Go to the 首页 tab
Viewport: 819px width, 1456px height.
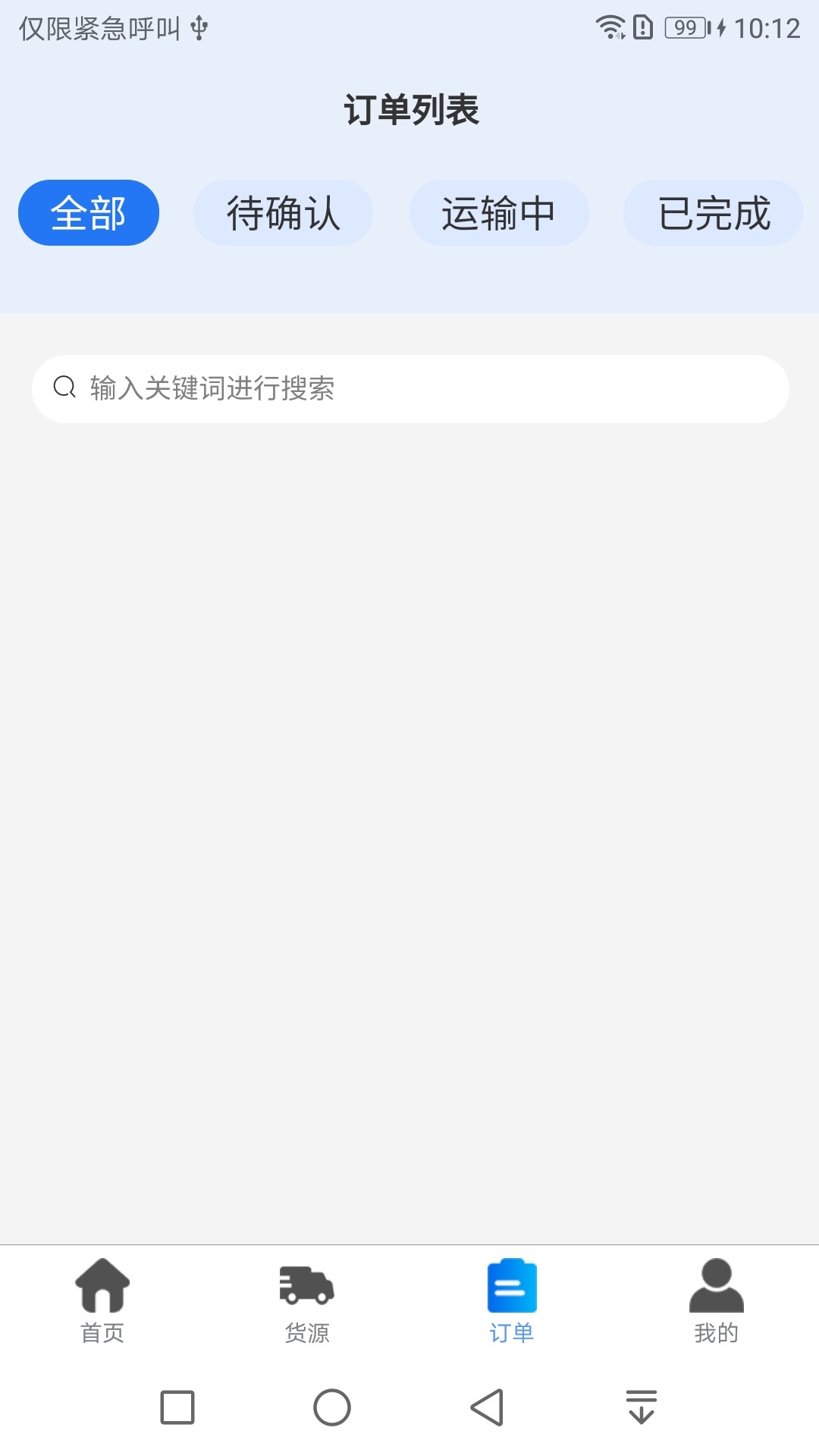click(x=102, y=1300)
